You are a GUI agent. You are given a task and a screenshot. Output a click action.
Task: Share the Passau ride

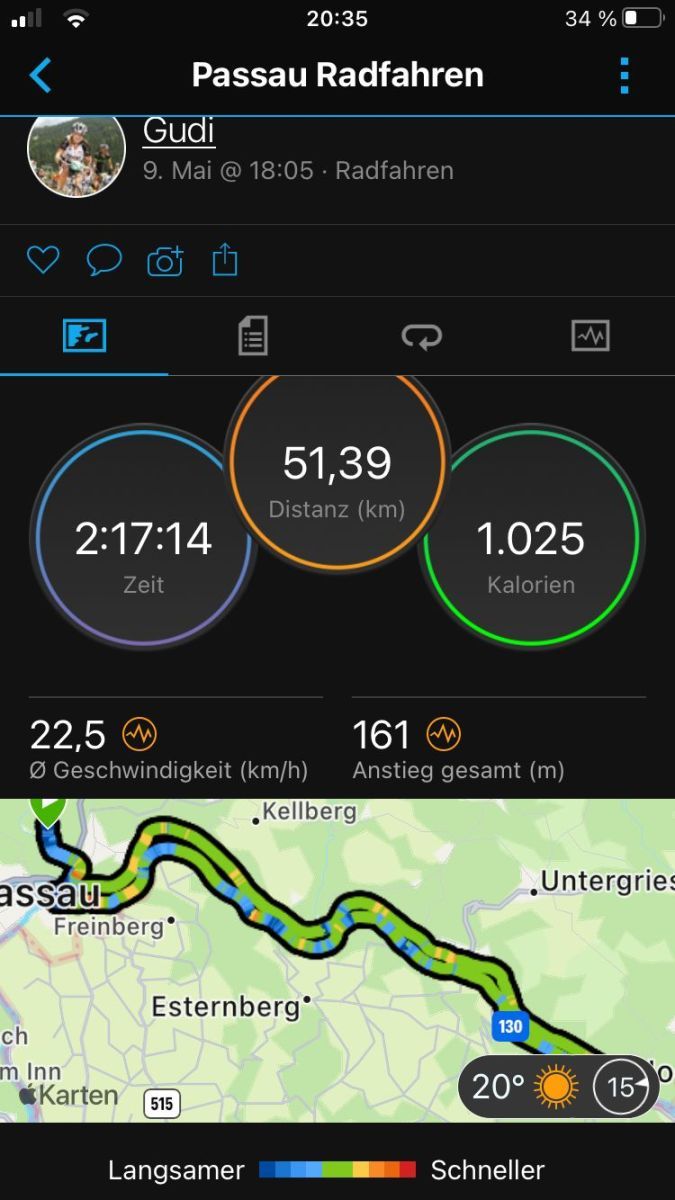[x=225, y=261]
